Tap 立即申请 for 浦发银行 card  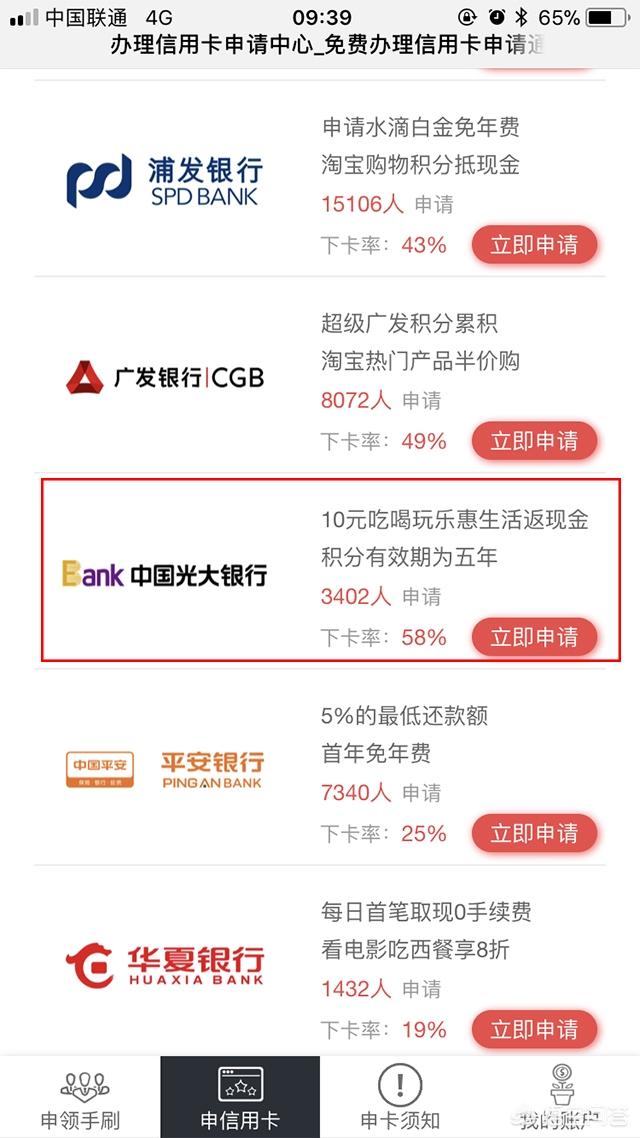[535, 245]
